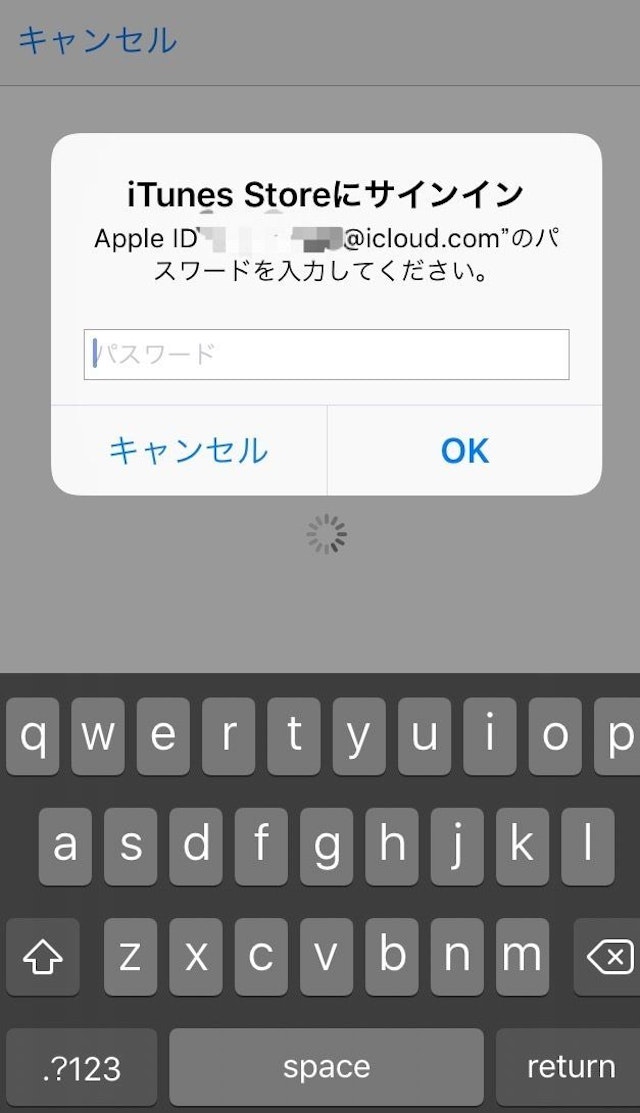
Task: Switch keyboard to .?123 symbols
Action: point(82,1067)
